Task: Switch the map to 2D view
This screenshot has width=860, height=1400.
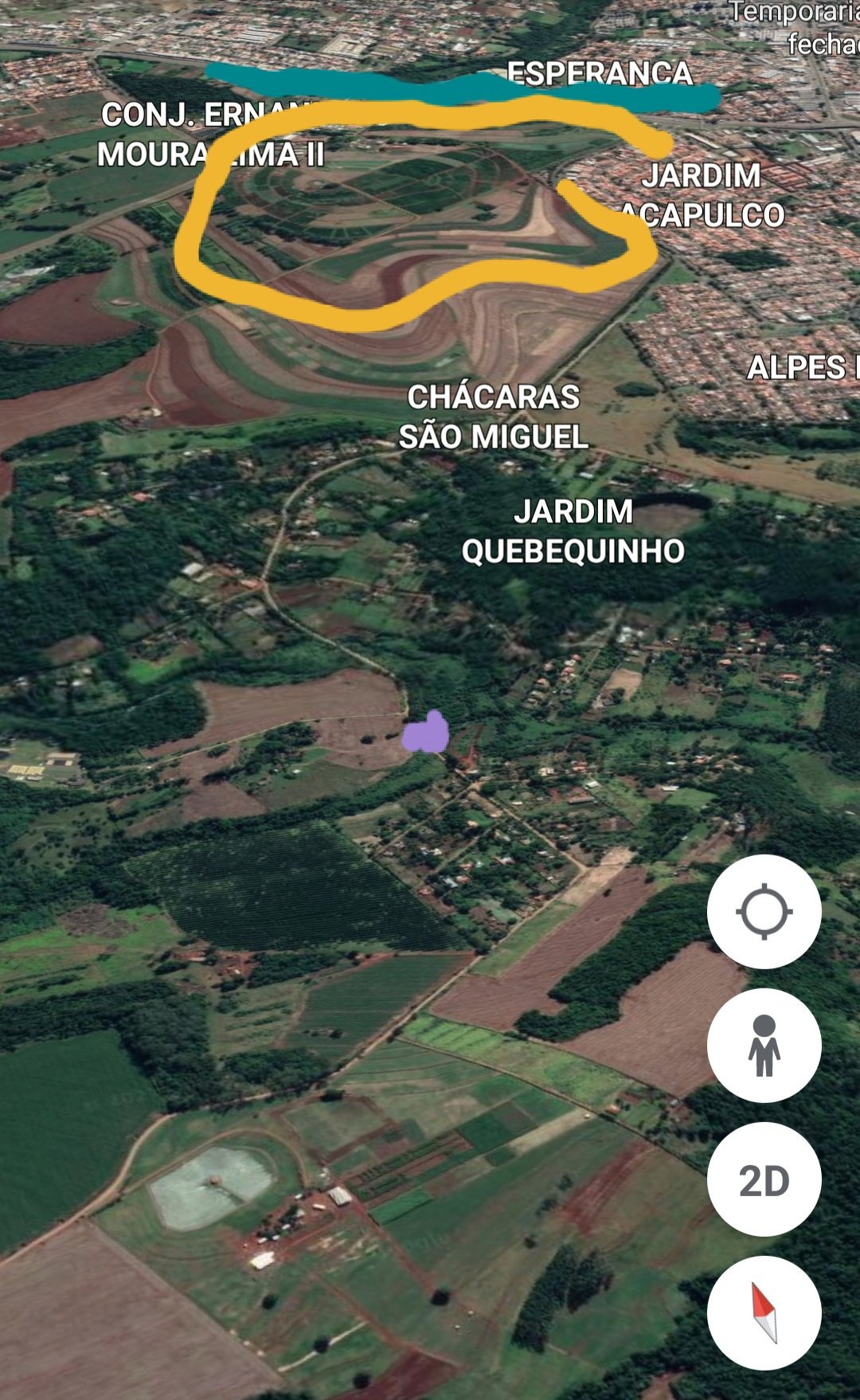Action: point(764,1179)
